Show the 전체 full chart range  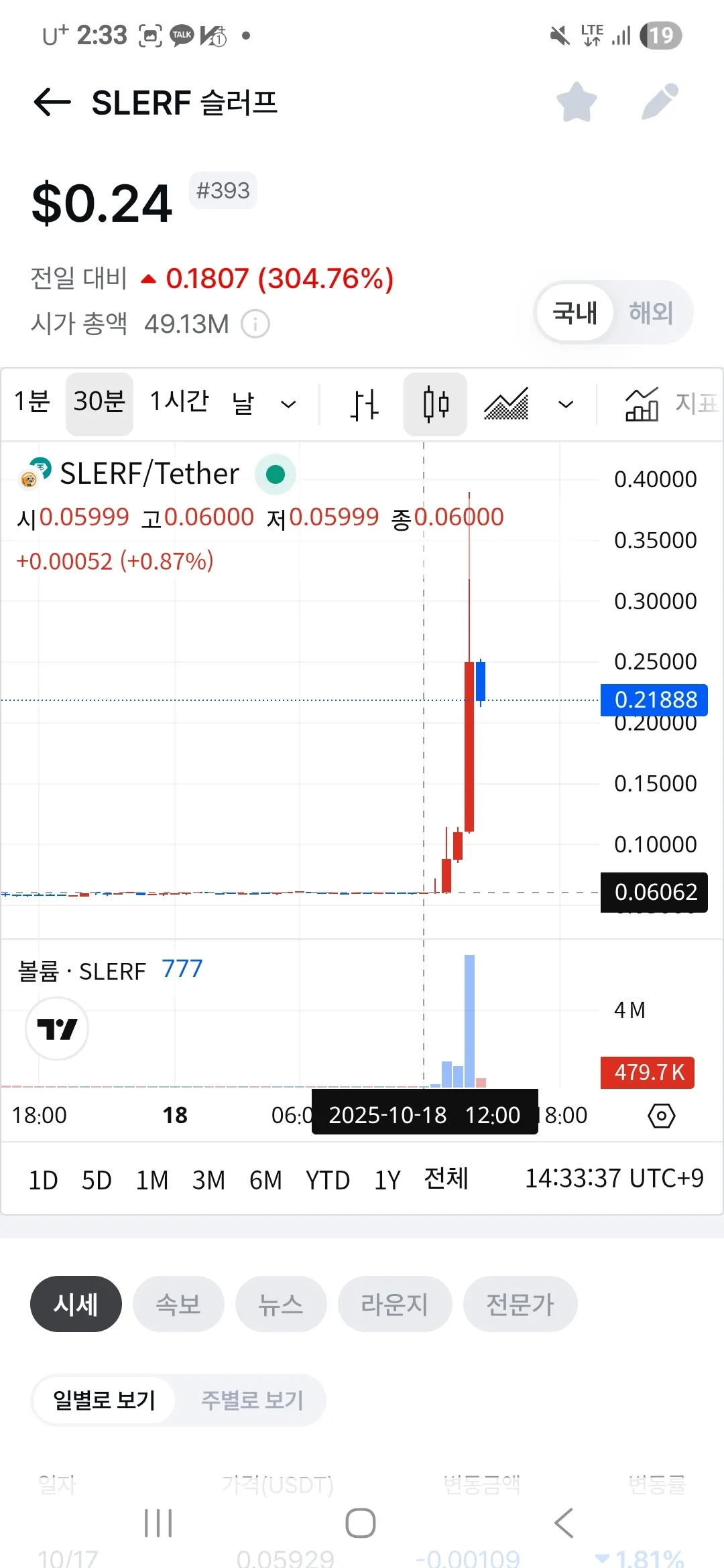[446, 1179]
